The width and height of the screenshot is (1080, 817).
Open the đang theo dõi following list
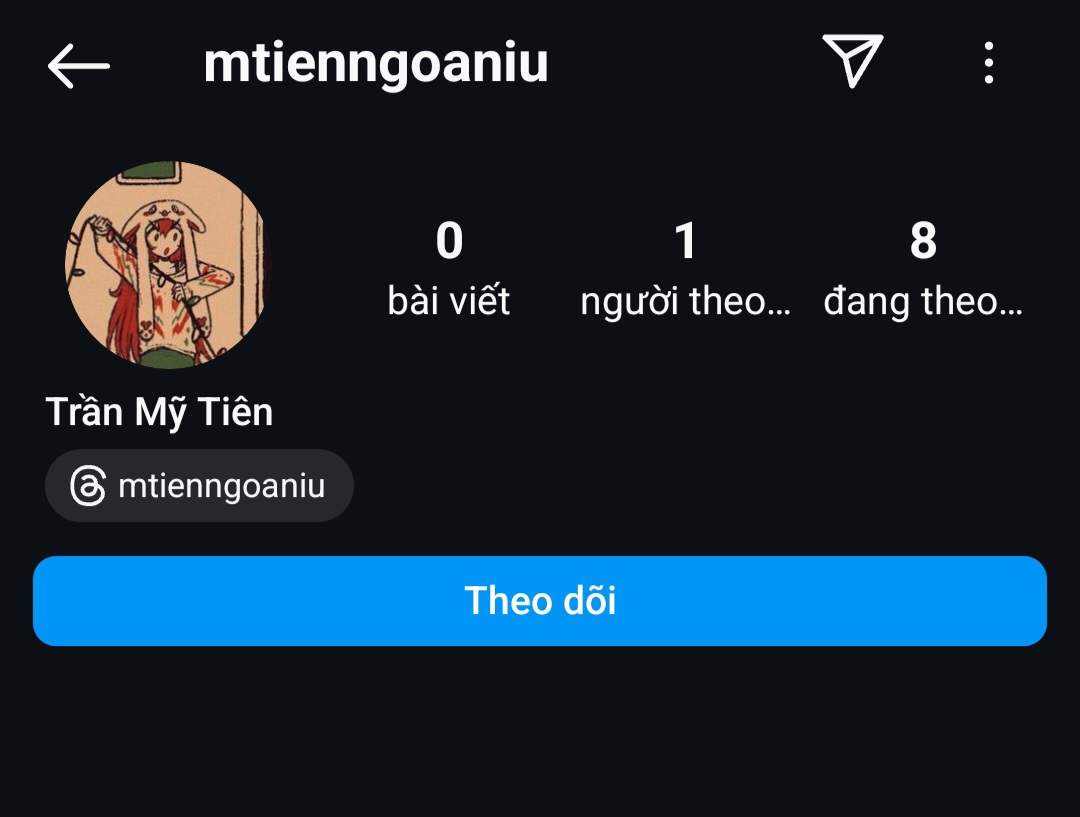922,269
